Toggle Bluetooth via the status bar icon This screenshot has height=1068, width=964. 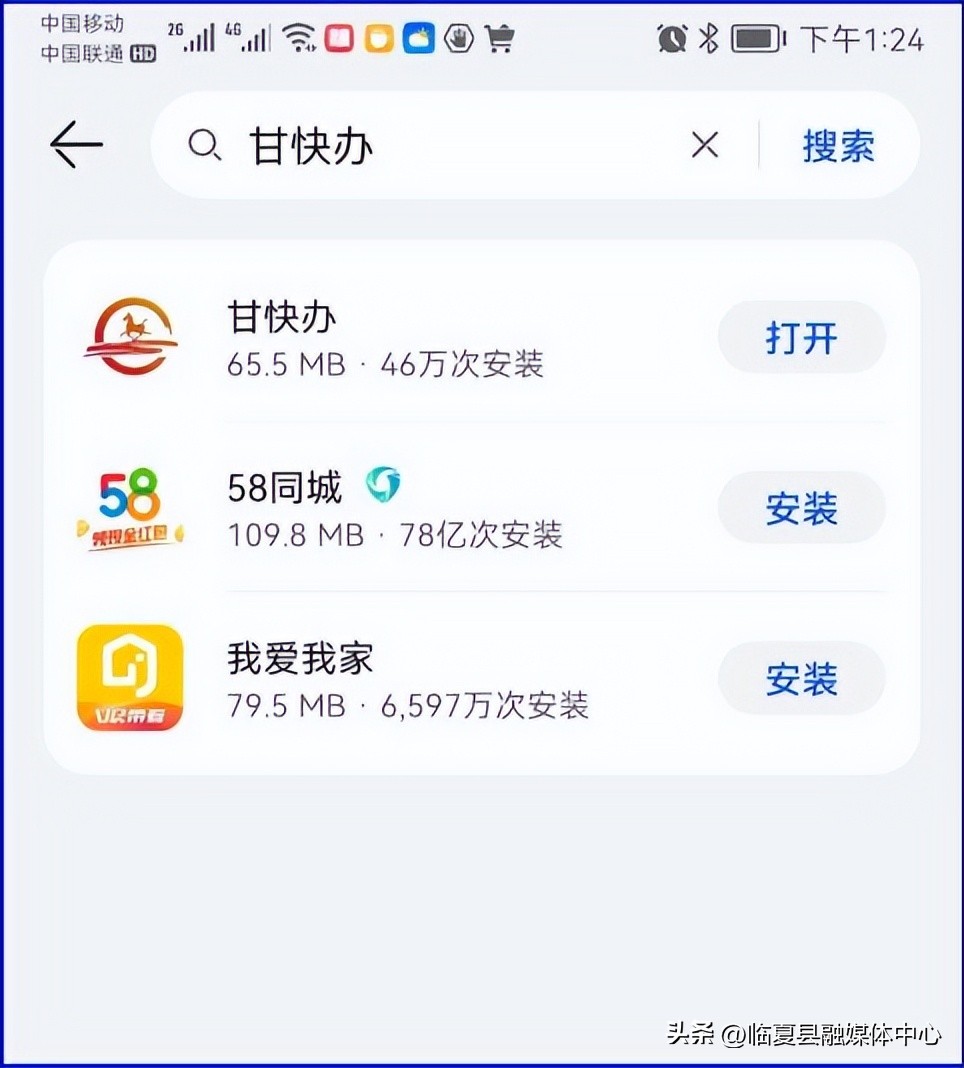coord(711,38)
